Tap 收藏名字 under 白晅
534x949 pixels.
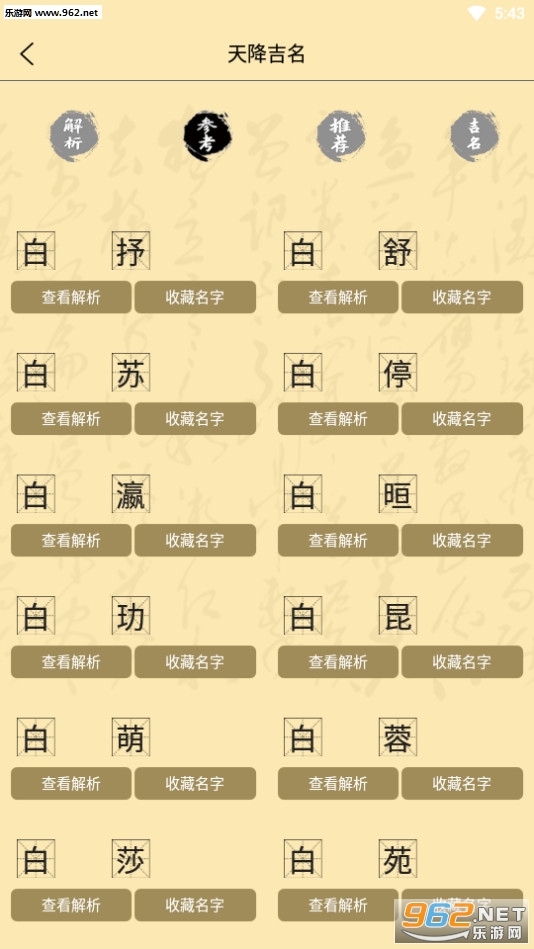pyautogui.click(x=462, y=540)
